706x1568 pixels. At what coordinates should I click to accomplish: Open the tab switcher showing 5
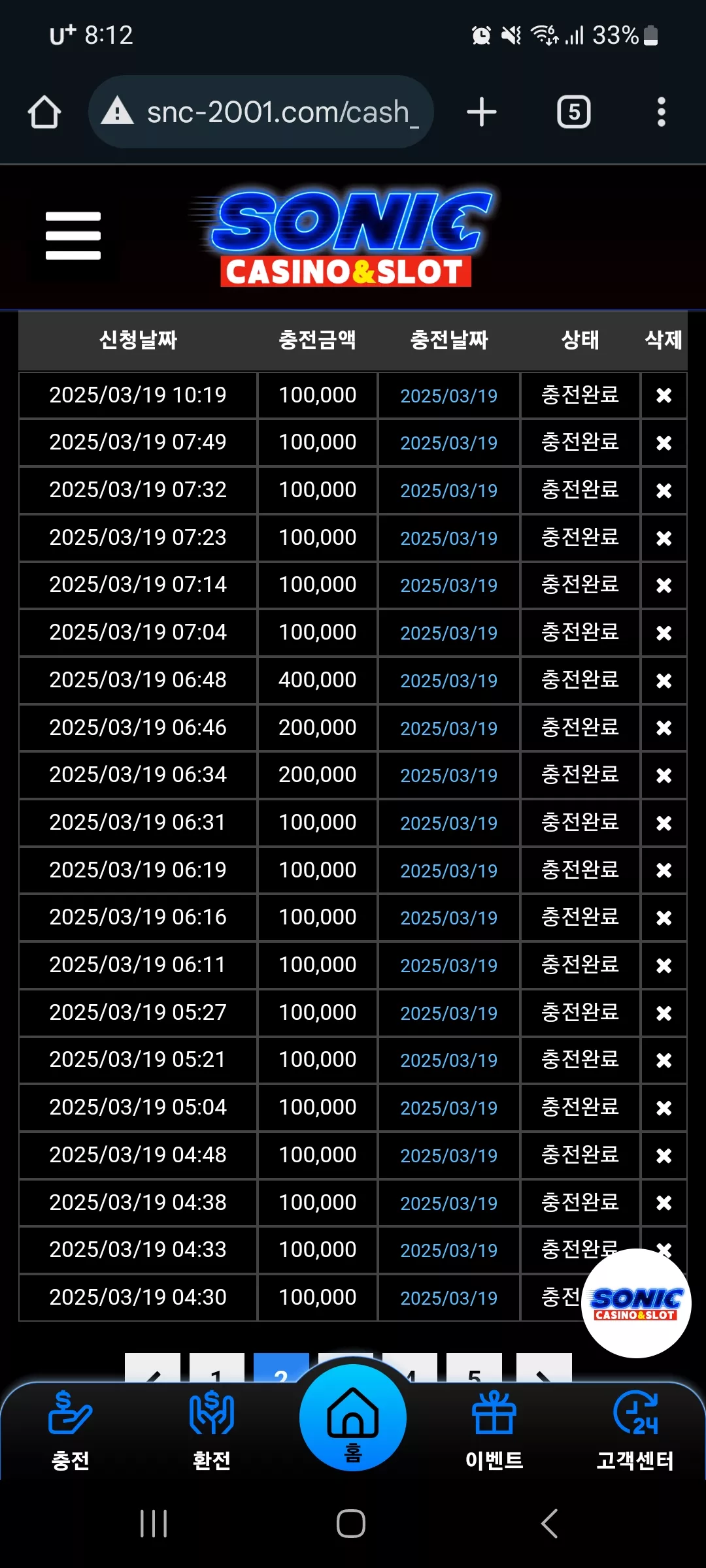(574, 112)
